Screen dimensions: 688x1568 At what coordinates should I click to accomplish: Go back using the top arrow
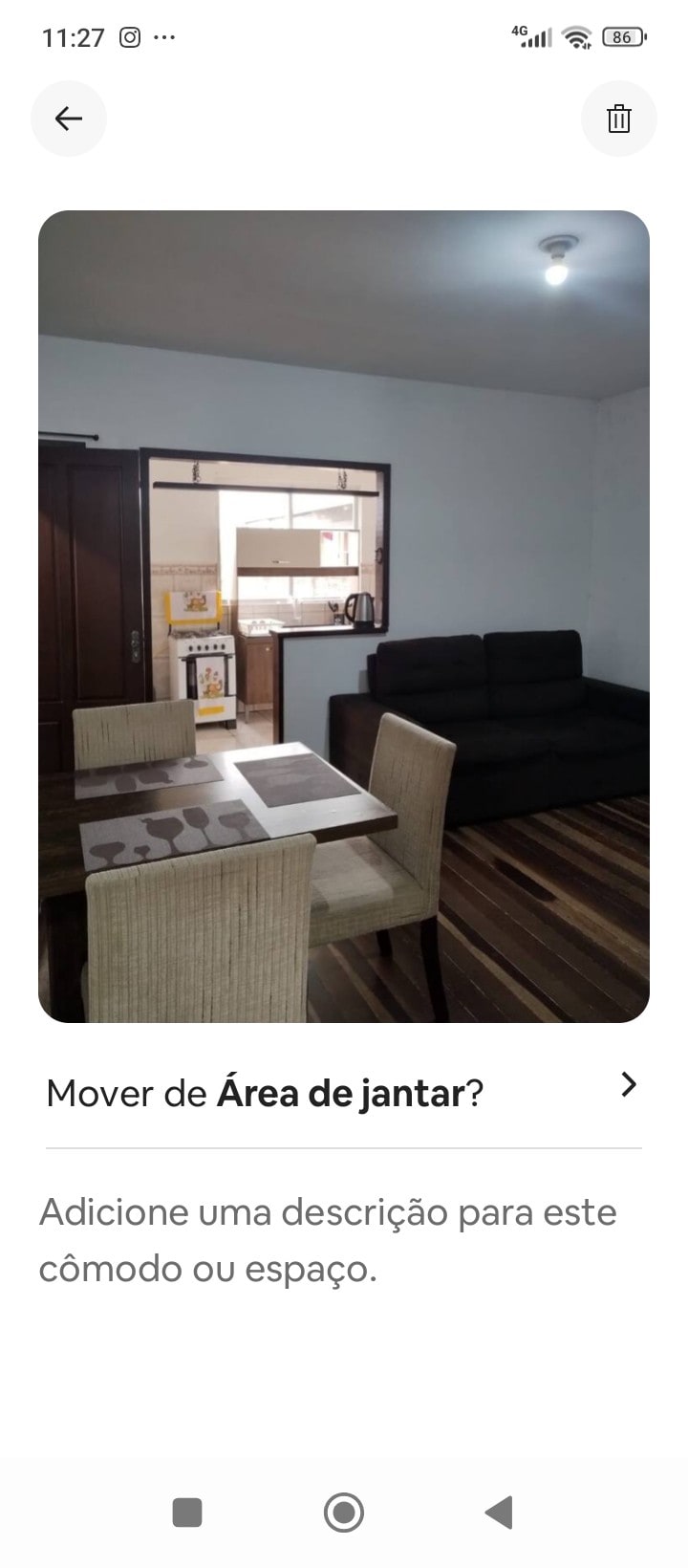tap(69, 119)
